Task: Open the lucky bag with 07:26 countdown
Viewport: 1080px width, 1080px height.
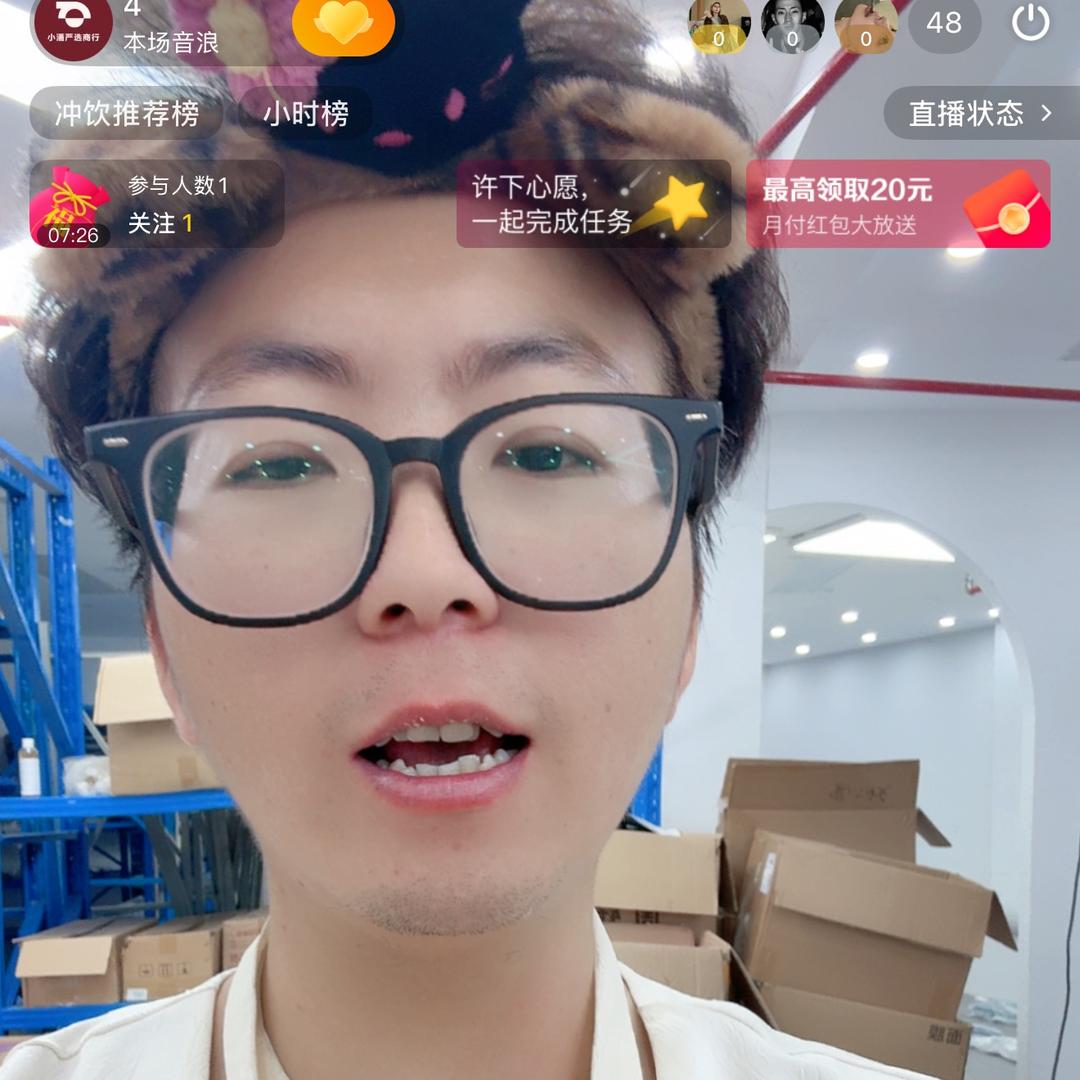Action: pyautogui.click(x=68, y=205)
